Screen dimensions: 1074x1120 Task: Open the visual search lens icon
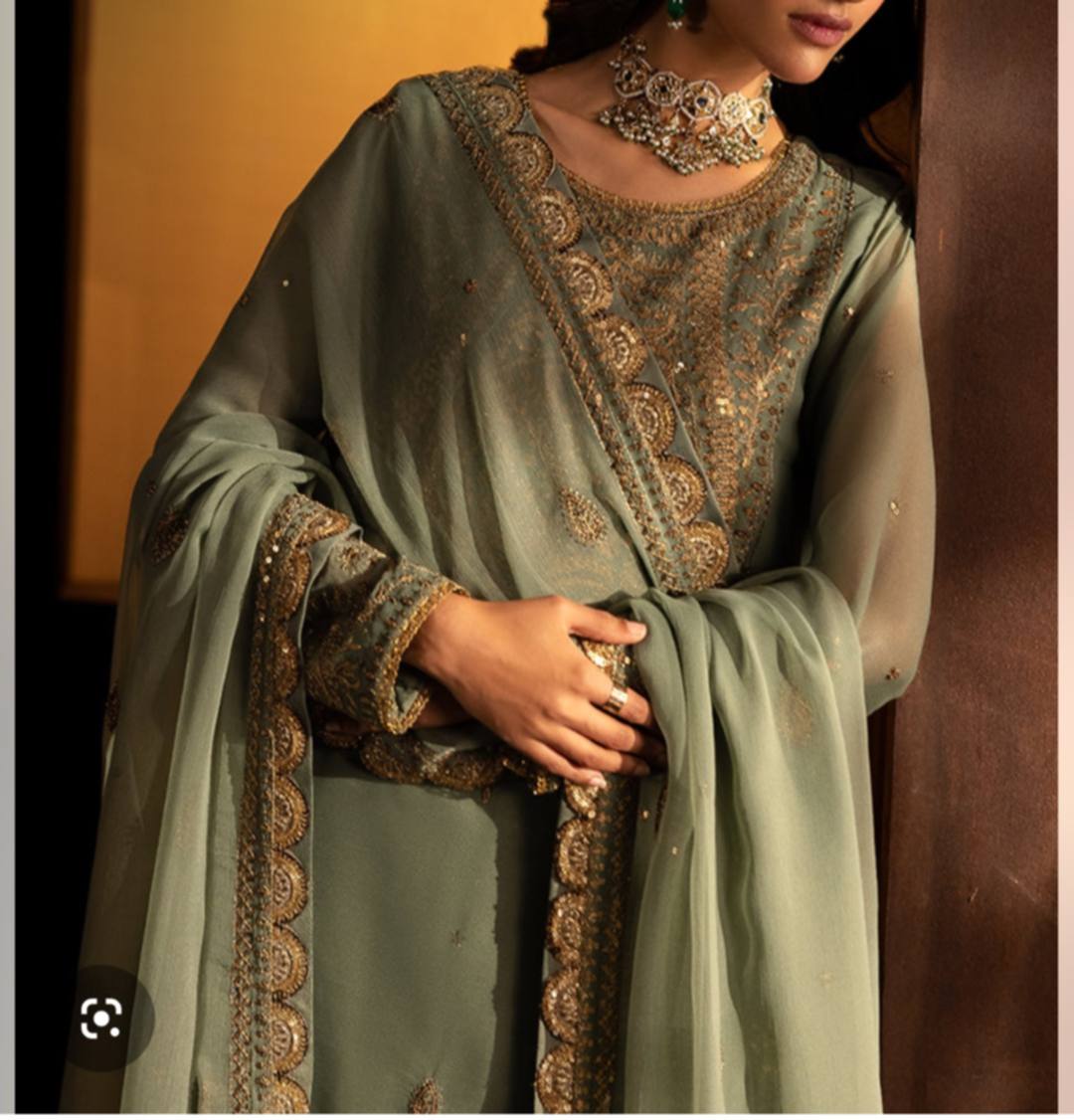tap(100, 1018)
